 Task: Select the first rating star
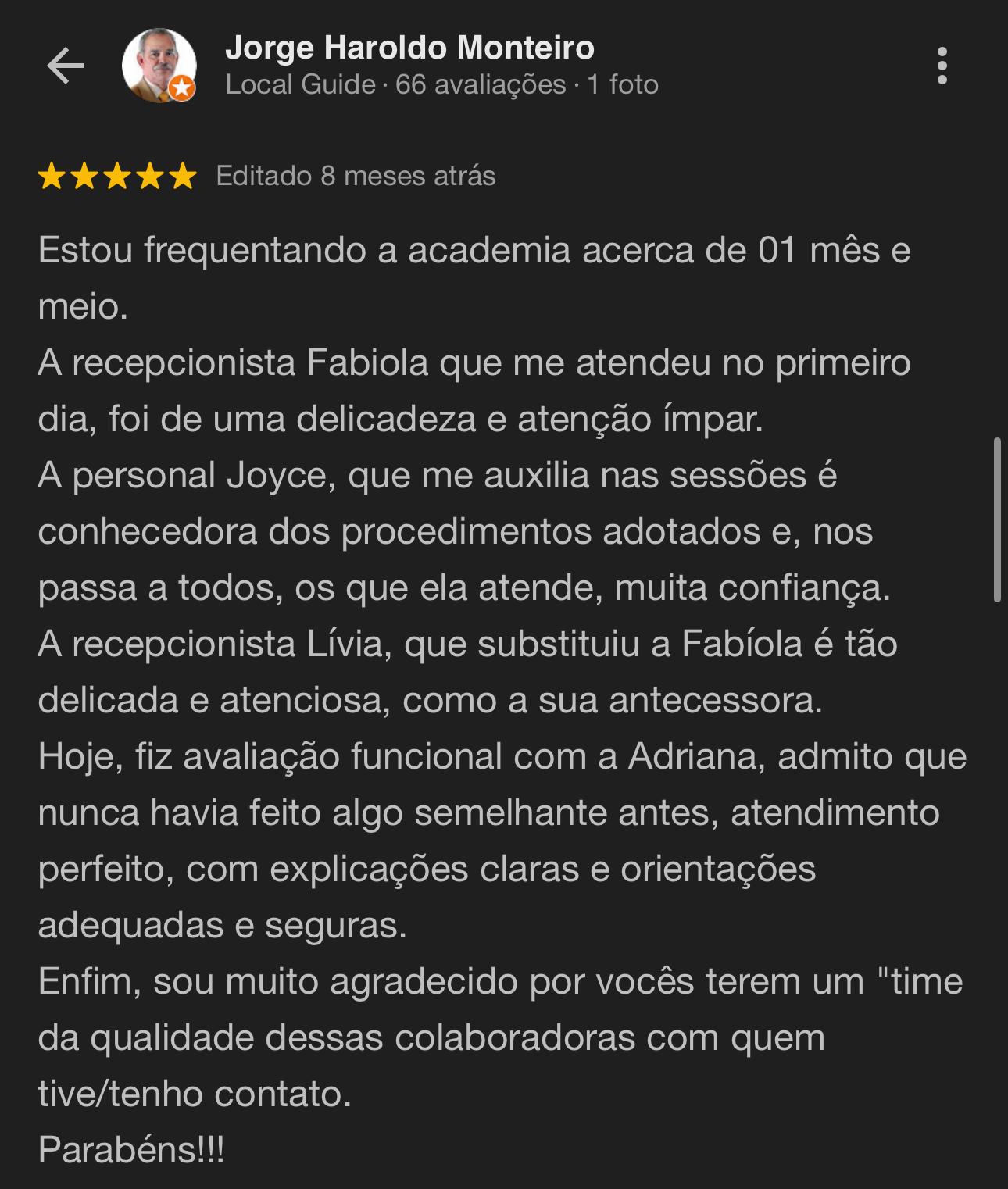(50, 175)
